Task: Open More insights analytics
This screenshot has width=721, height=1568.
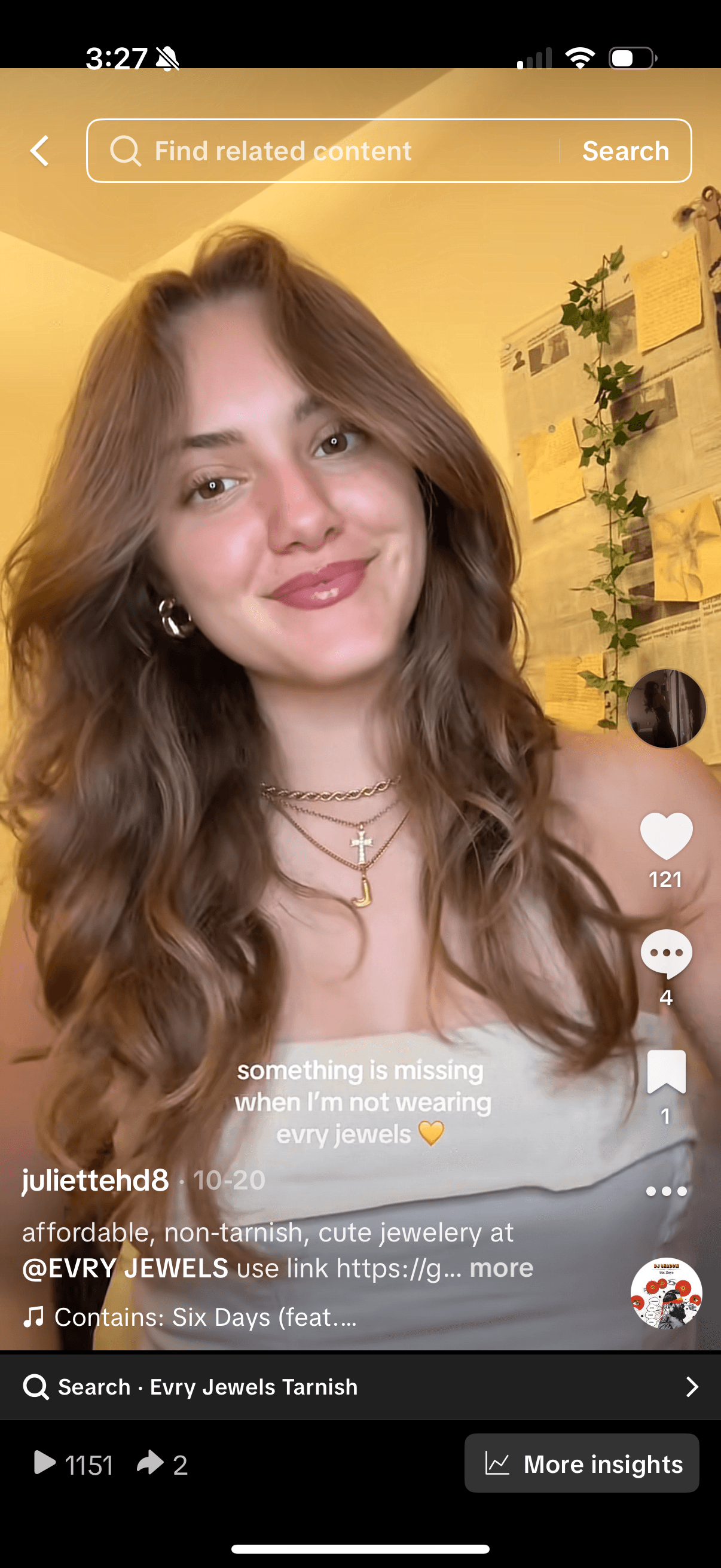Action: 582,1463
